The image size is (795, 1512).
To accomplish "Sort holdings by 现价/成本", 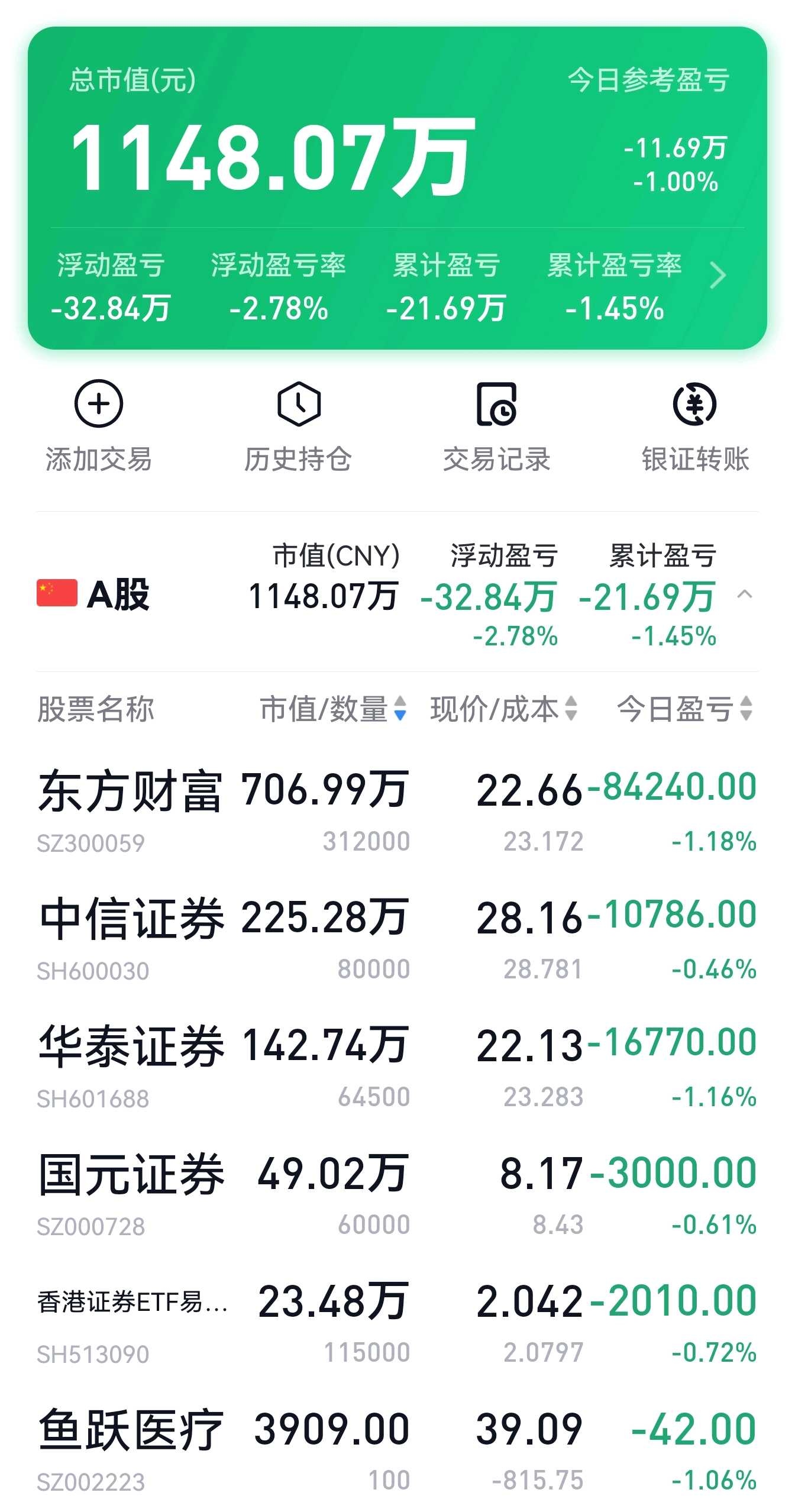I will tap(503, 709).
